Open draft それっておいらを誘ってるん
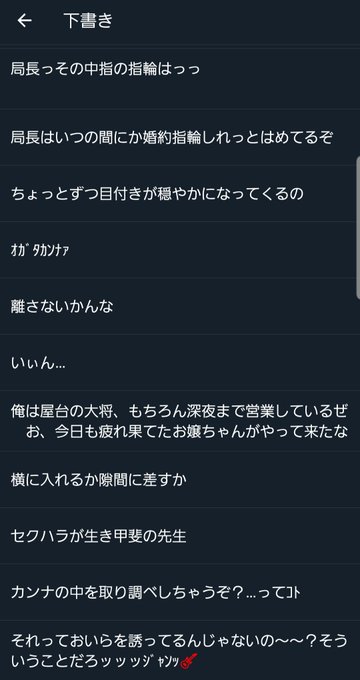Viewport: 360px width, 680px height. pos(180,650)
